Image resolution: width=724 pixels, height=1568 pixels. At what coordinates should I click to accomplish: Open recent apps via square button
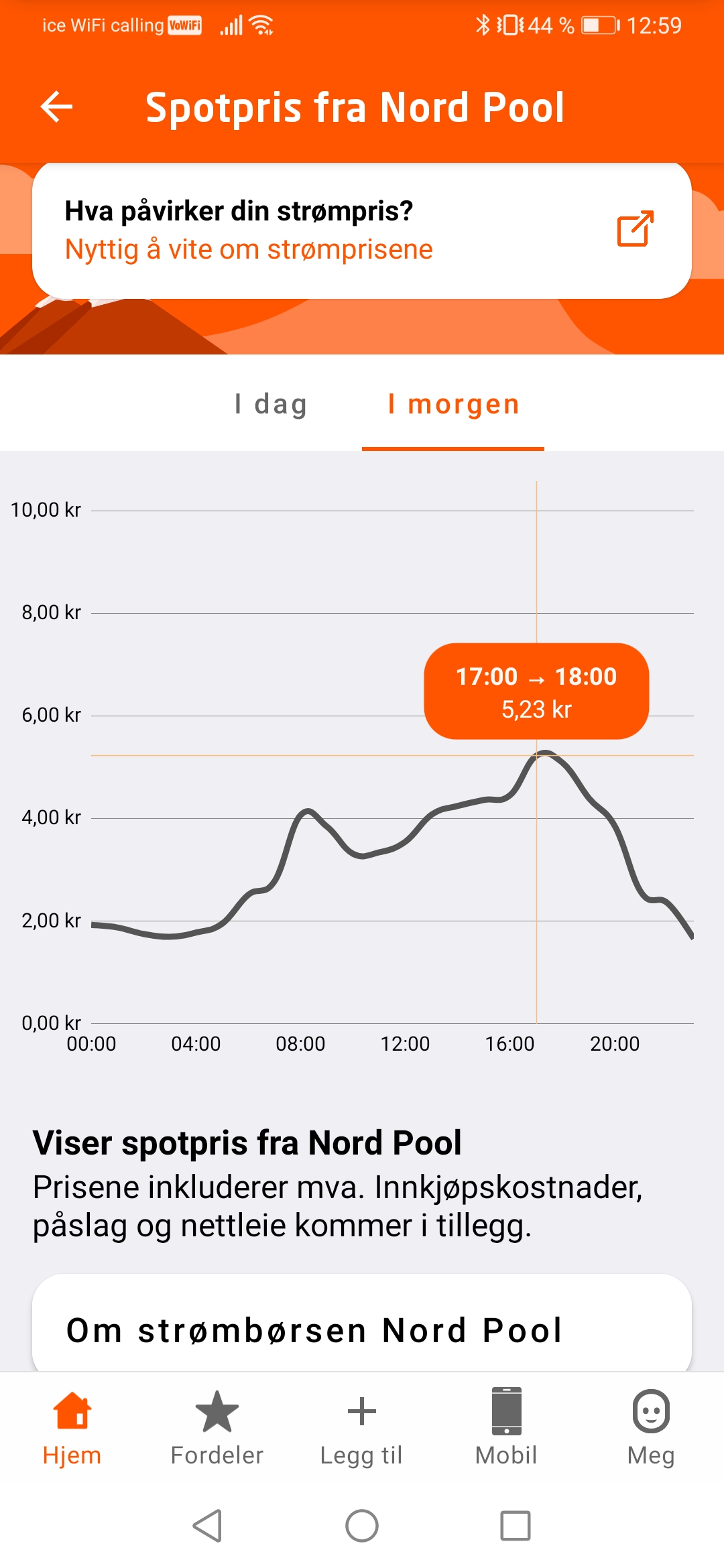pyautogui.click(x=516, y=1526)
